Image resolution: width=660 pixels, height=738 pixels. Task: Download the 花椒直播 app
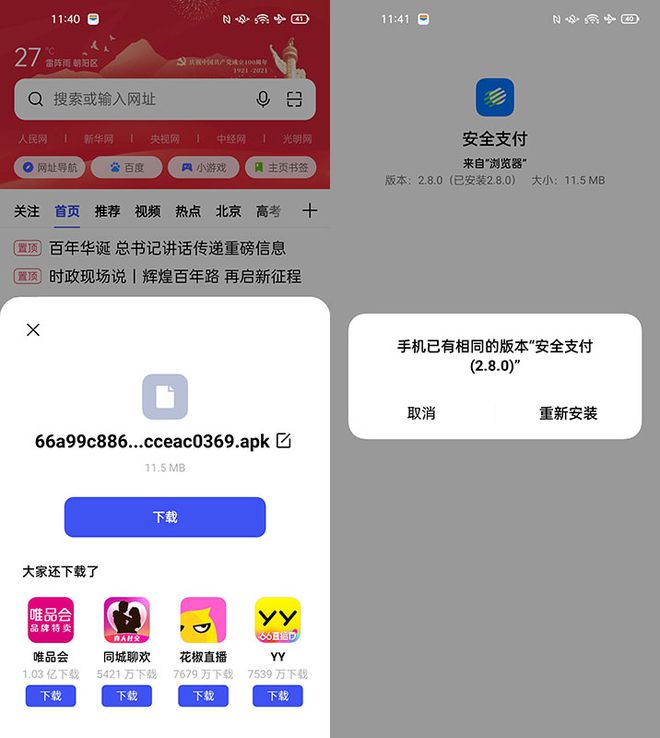point(203,696)
